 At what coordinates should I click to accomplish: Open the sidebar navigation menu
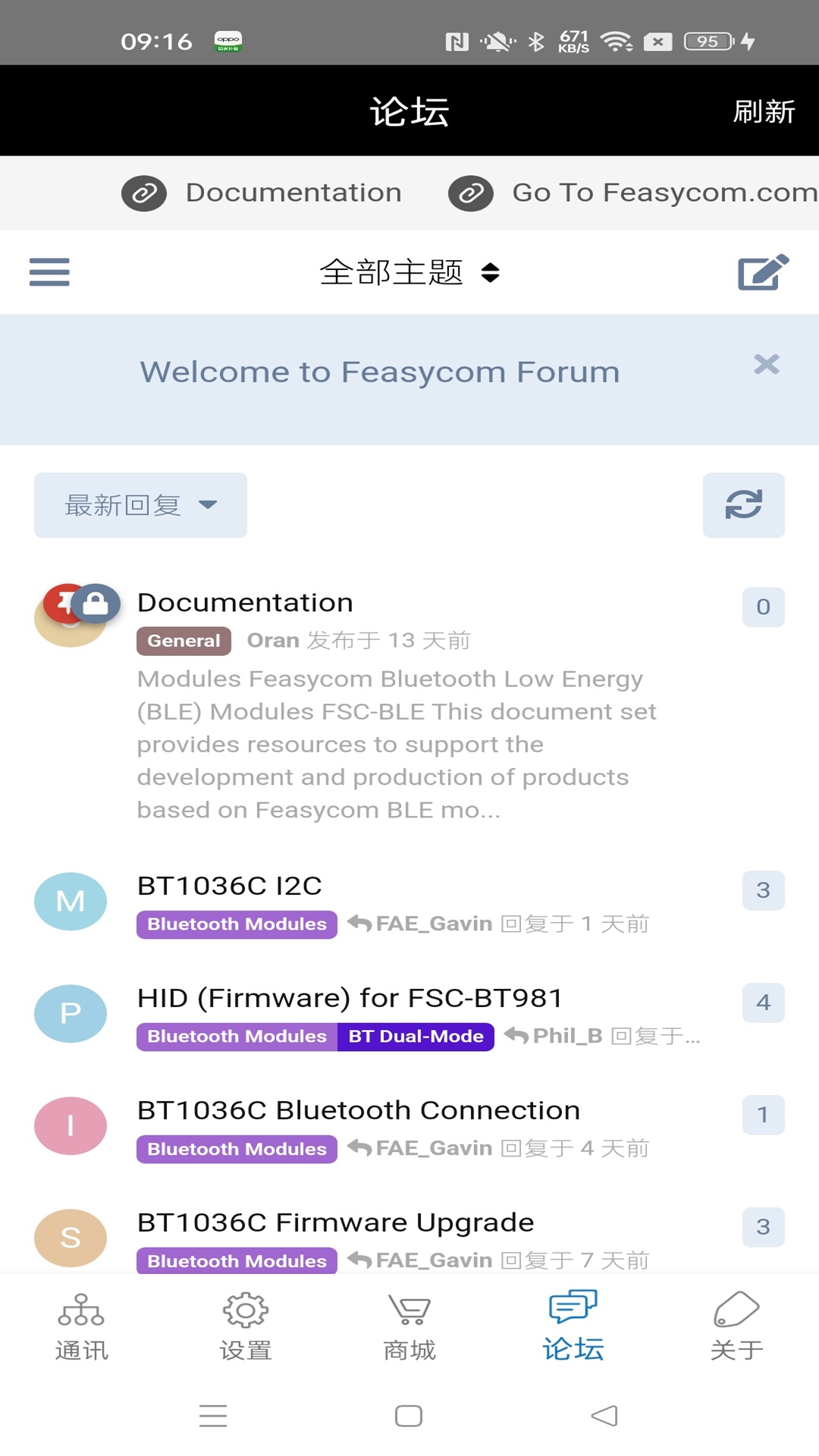tap(49, 272)
